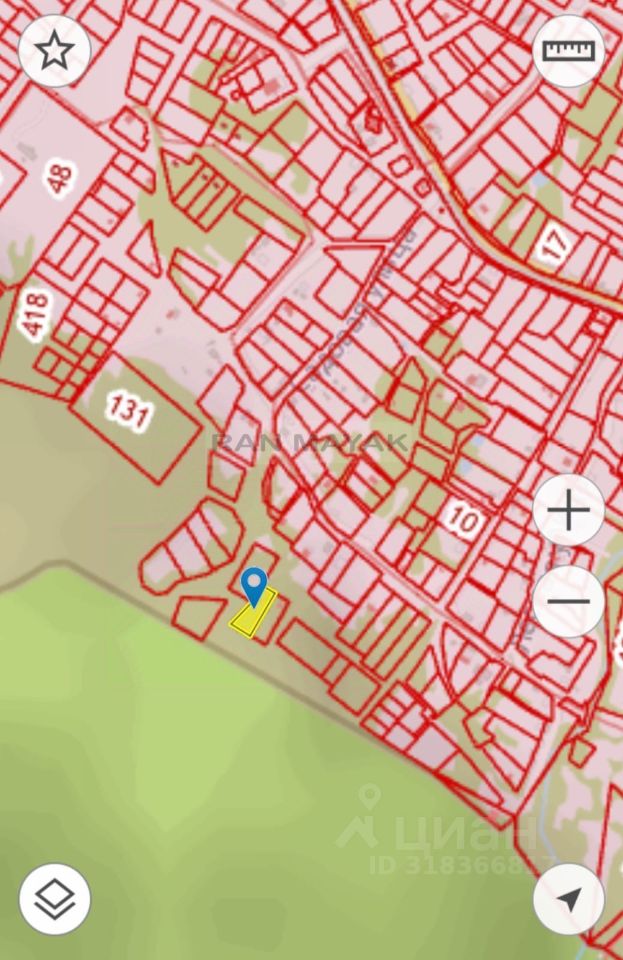Open the map layers selector
The width and height of the screenshot is (623, 960).
coord(54,899)
